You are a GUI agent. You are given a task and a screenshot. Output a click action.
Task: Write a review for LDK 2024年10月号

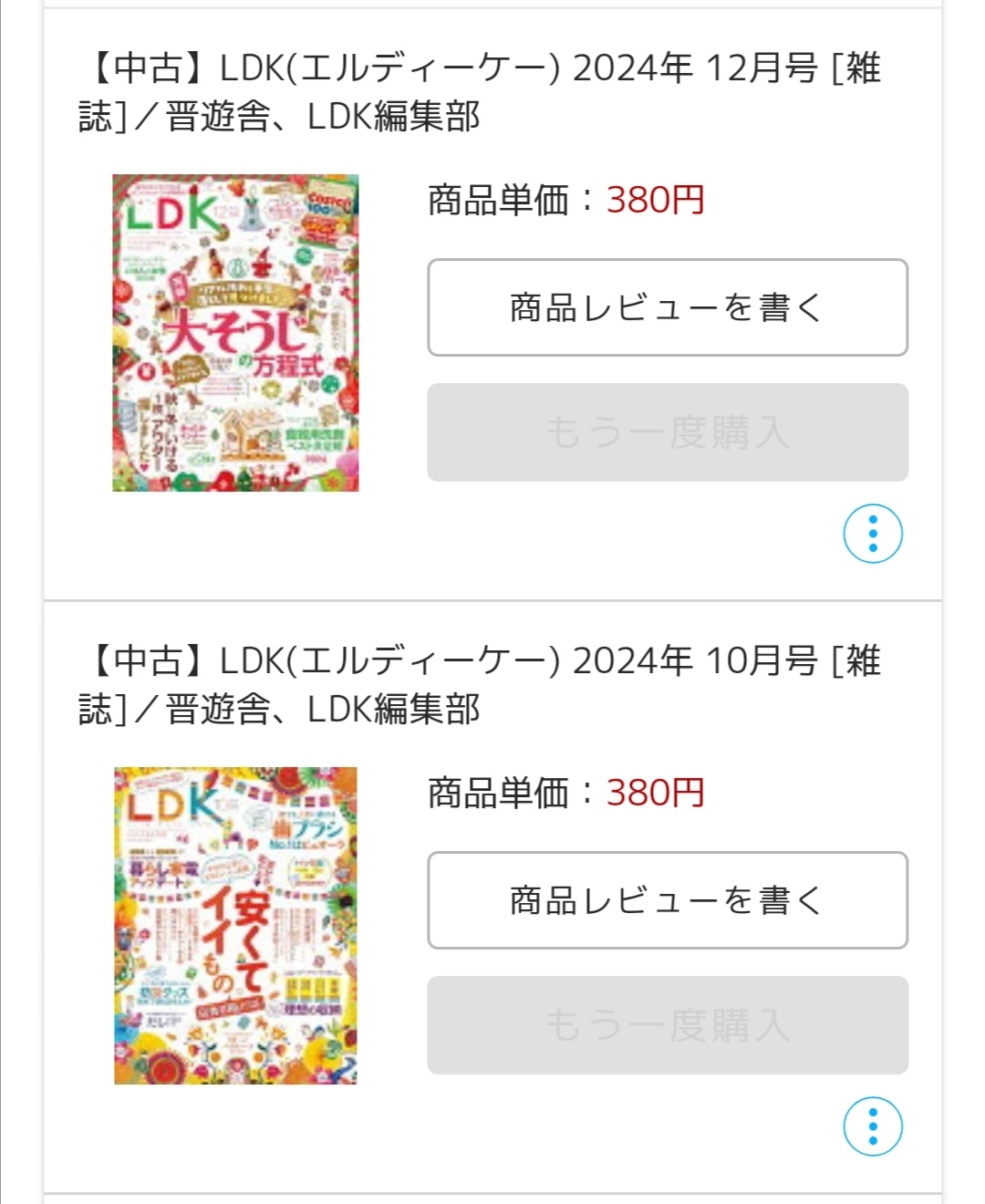[x=668, y=900]
